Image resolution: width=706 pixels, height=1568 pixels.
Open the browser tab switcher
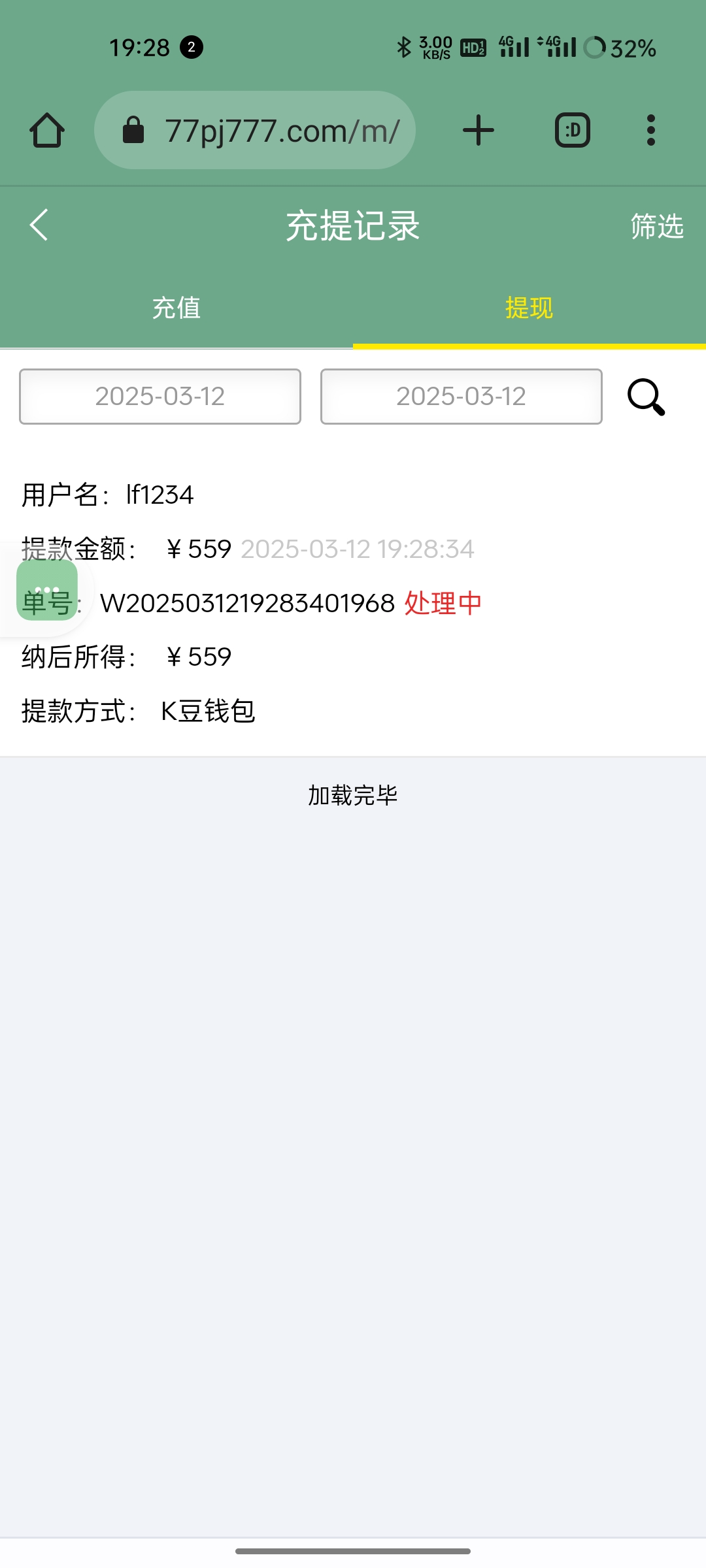[x=573, y=130]
